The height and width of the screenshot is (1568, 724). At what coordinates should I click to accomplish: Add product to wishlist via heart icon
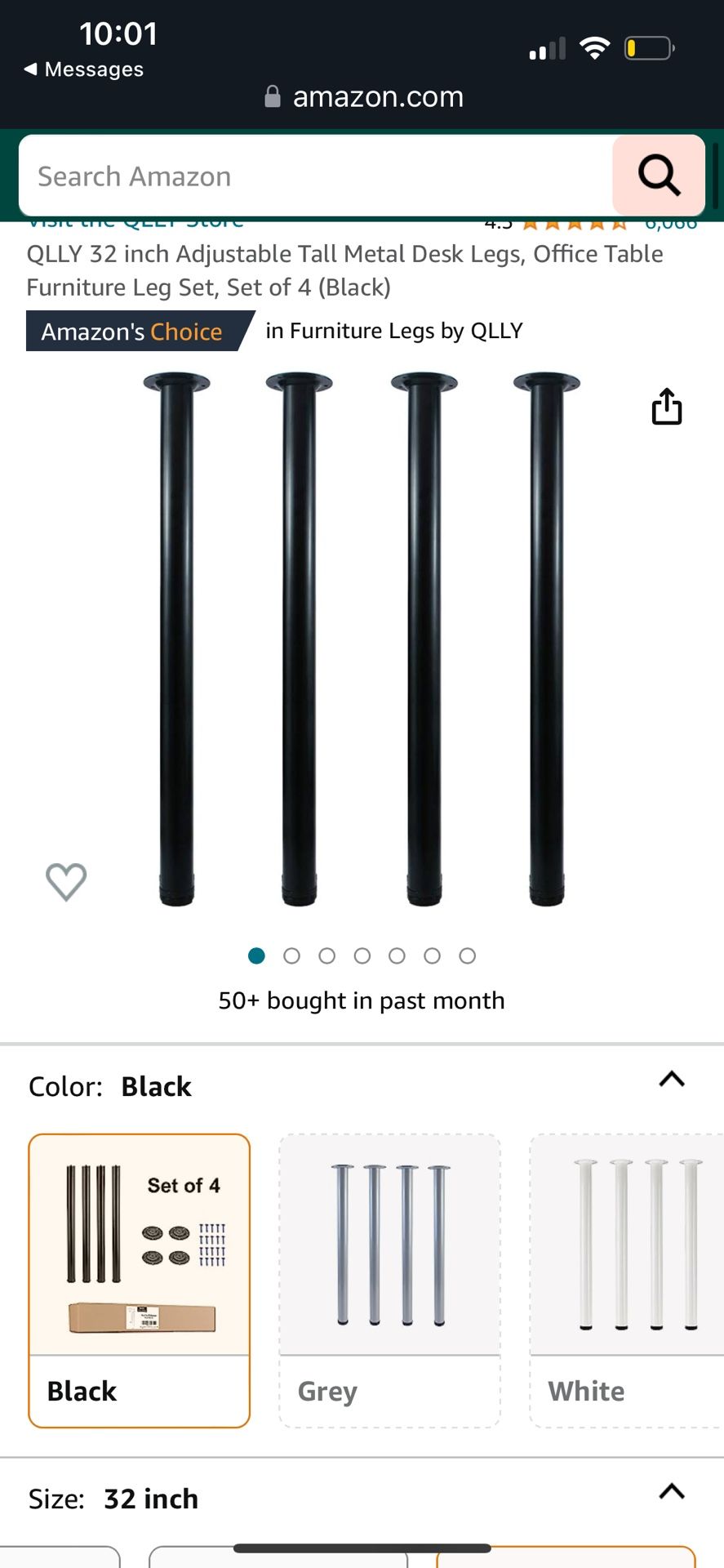pyautogui.click(x=66, y=881)
